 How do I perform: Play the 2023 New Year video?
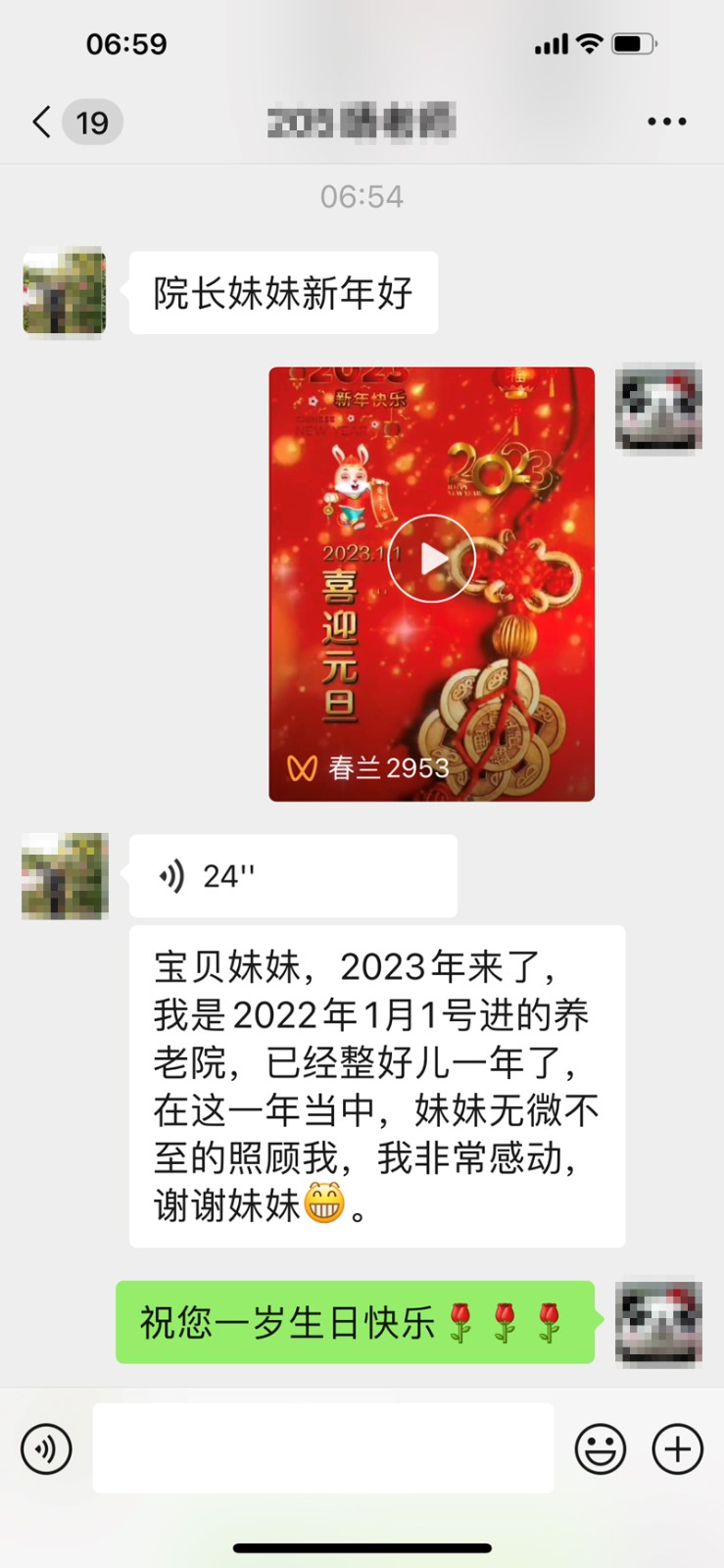point(431,559)
